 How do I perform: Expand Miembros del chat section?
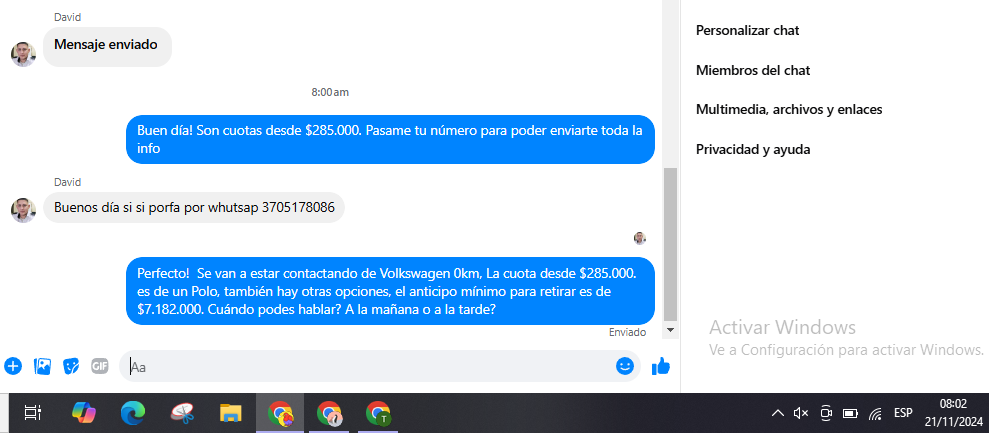tap(752, 70)
